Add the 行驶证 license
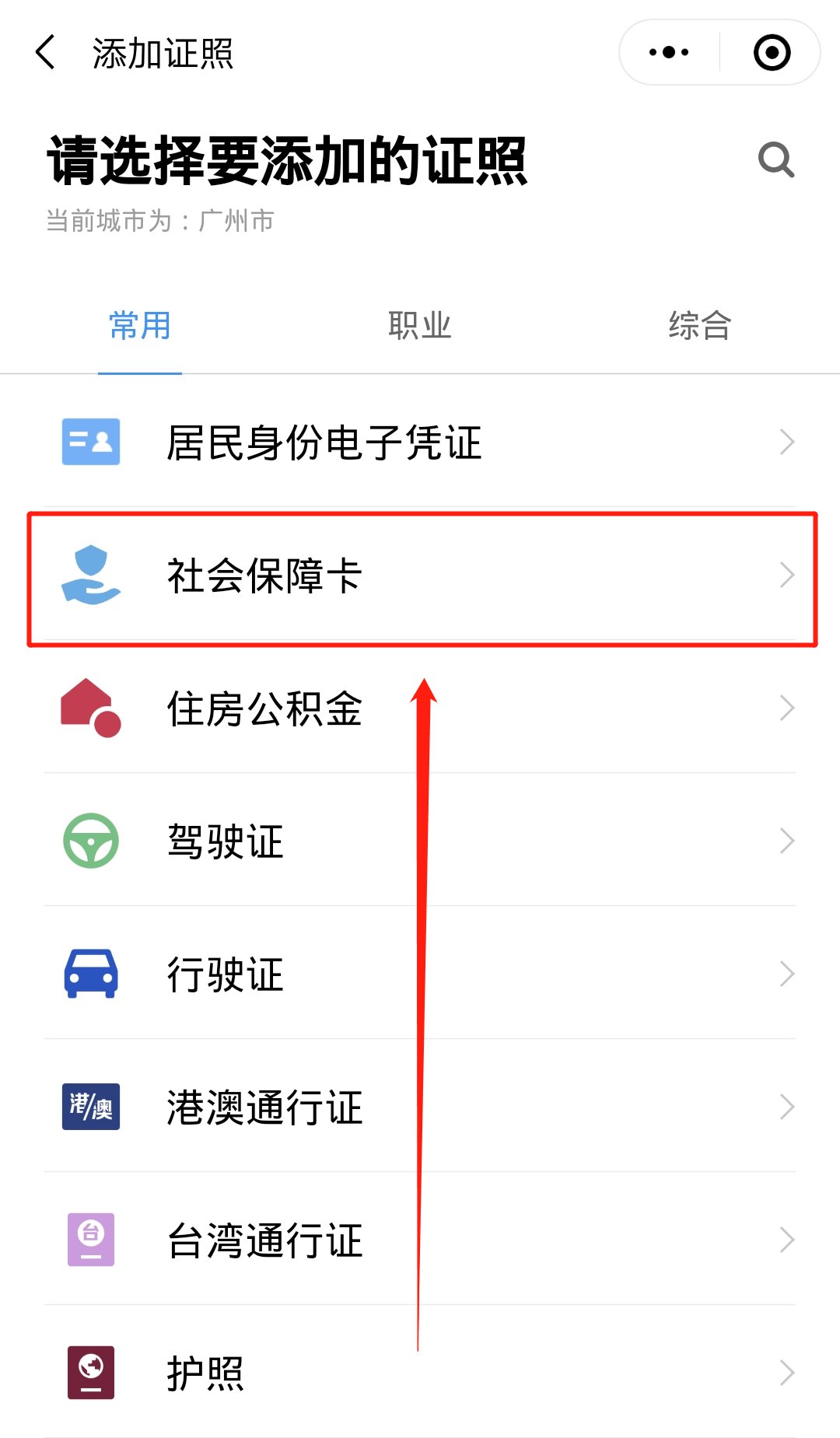The height and width of the screenshot is (1438, 840). tap(420, 974)
